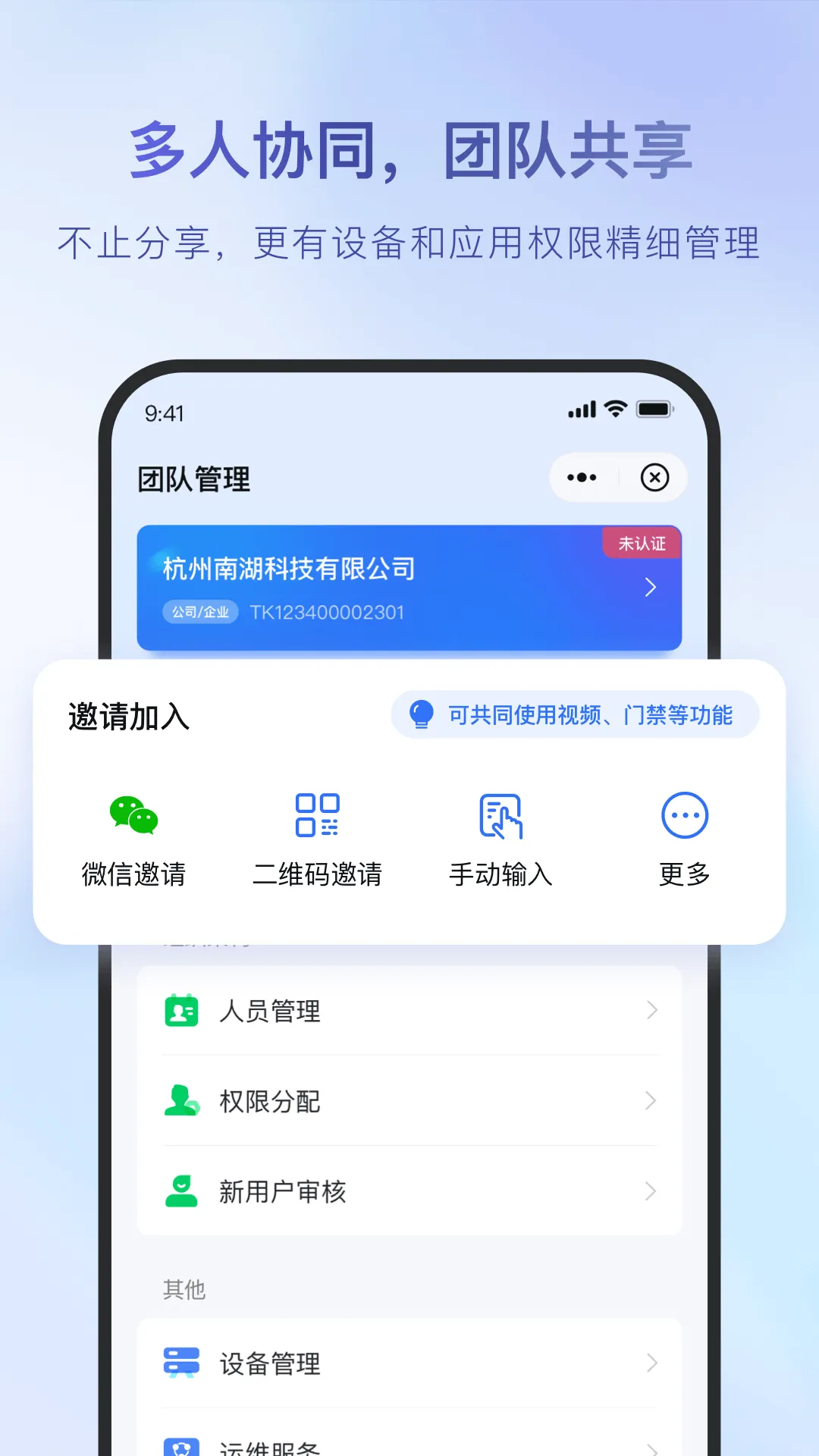Click the 人员管理 people icon

tap(181, 1009)
